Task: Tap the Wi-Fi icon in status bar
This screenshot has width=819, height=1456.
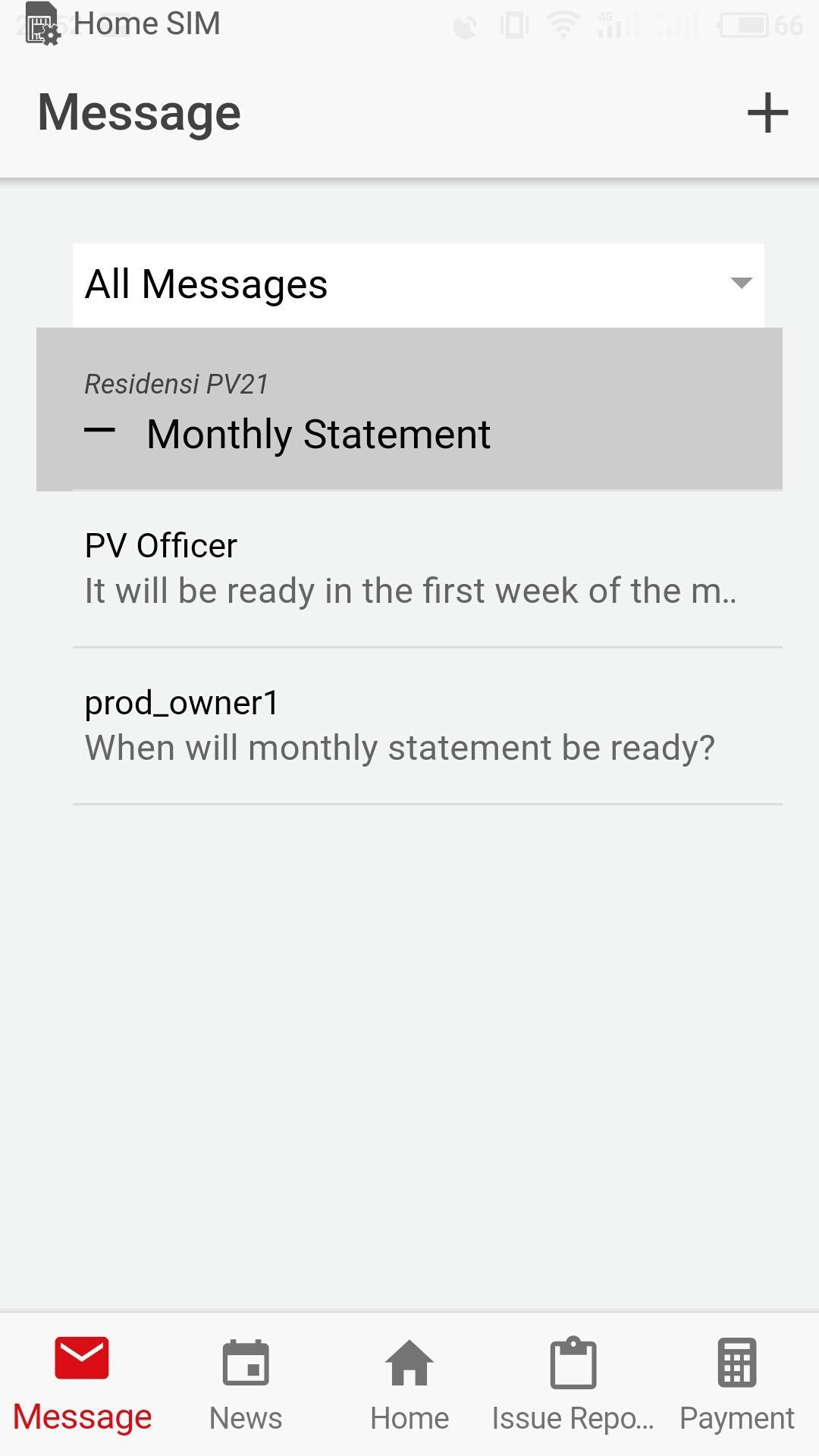Action: [x=562, y=23]
